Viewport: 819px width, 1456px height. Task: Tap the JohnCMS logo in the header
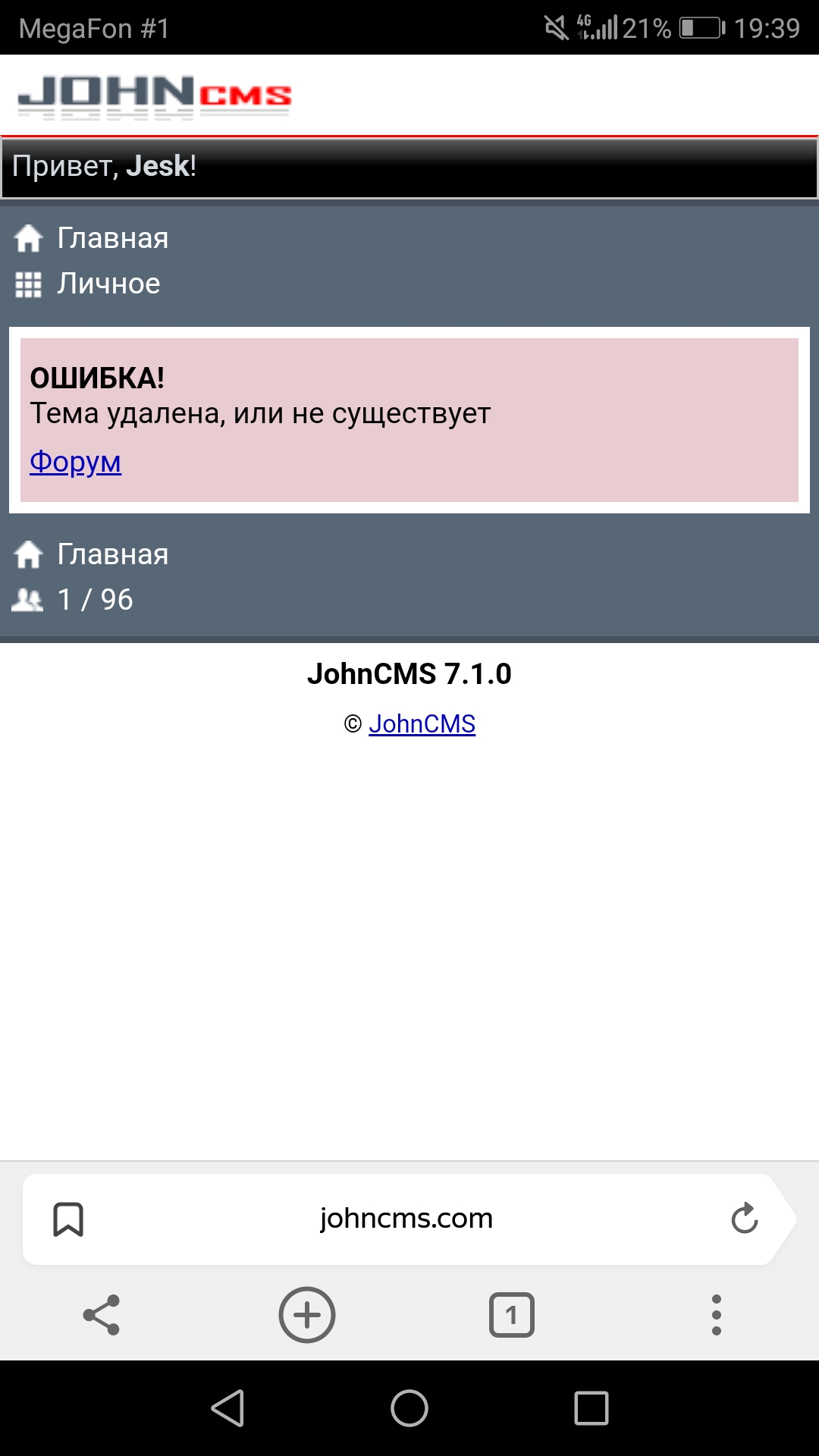pyautogui.click(x=155, y=97)
